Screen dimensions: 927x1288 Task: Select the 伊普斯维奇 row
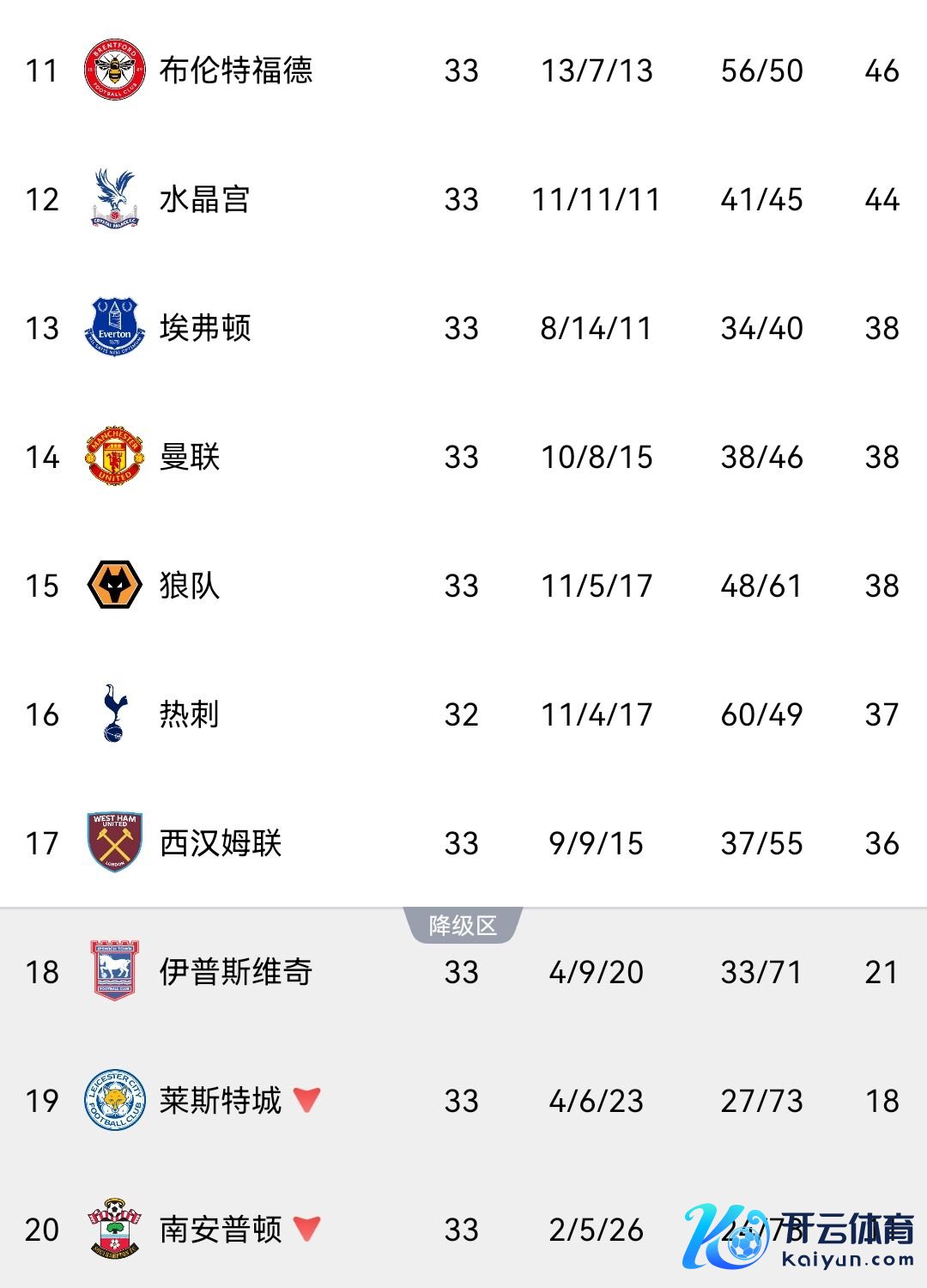point(236,972)
